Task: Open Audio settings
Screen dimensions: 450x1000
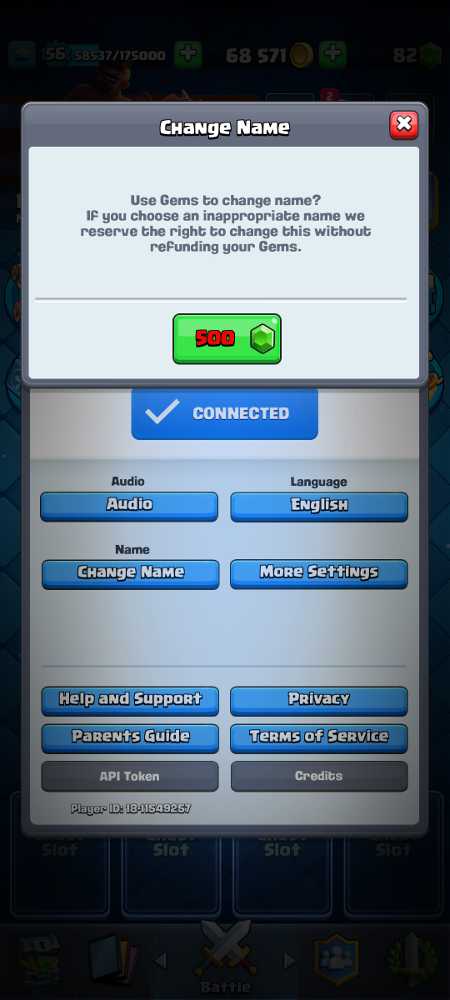Action: coord(129,506)
